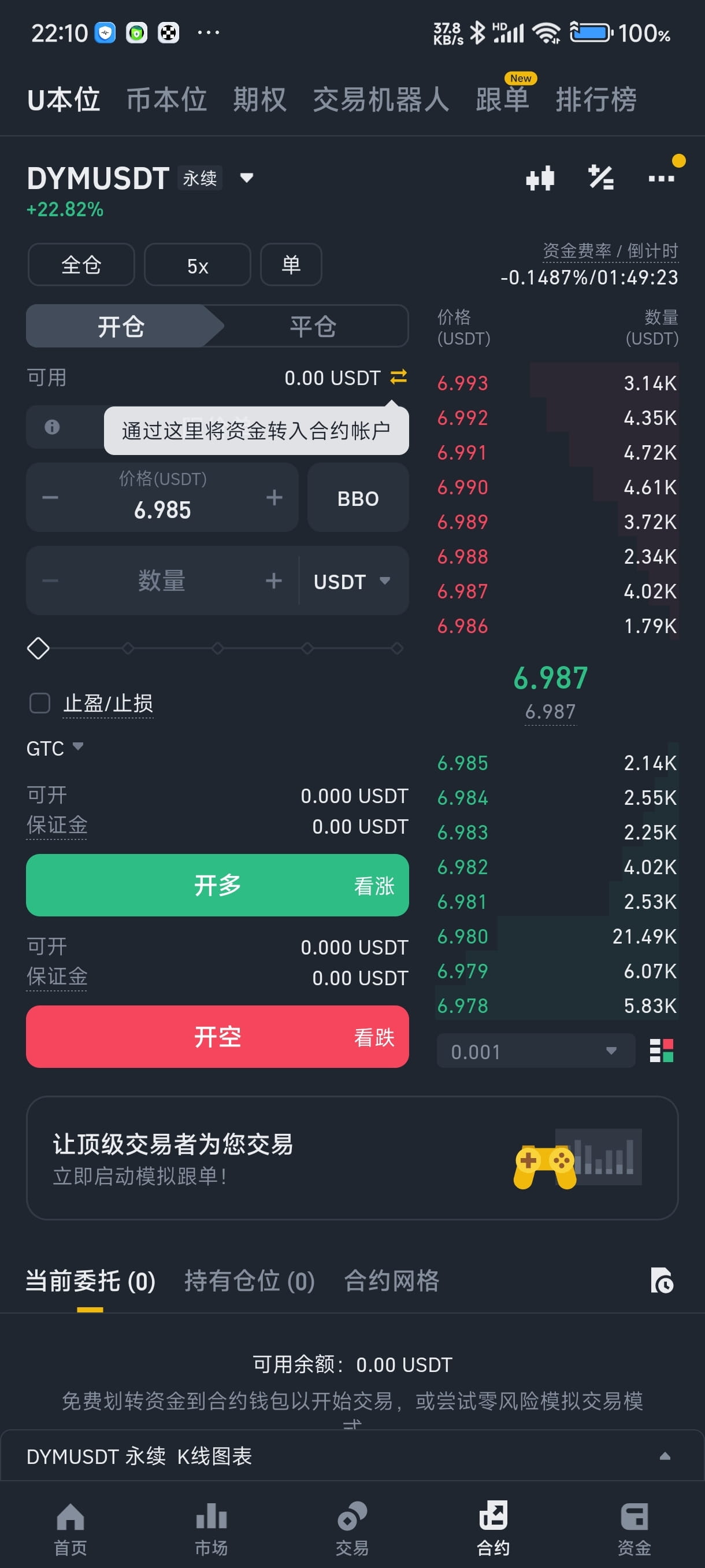Open the 0.001 price precision dropdown
The width and height of the screenshot is (705, 1568).
click(535, 1051)
